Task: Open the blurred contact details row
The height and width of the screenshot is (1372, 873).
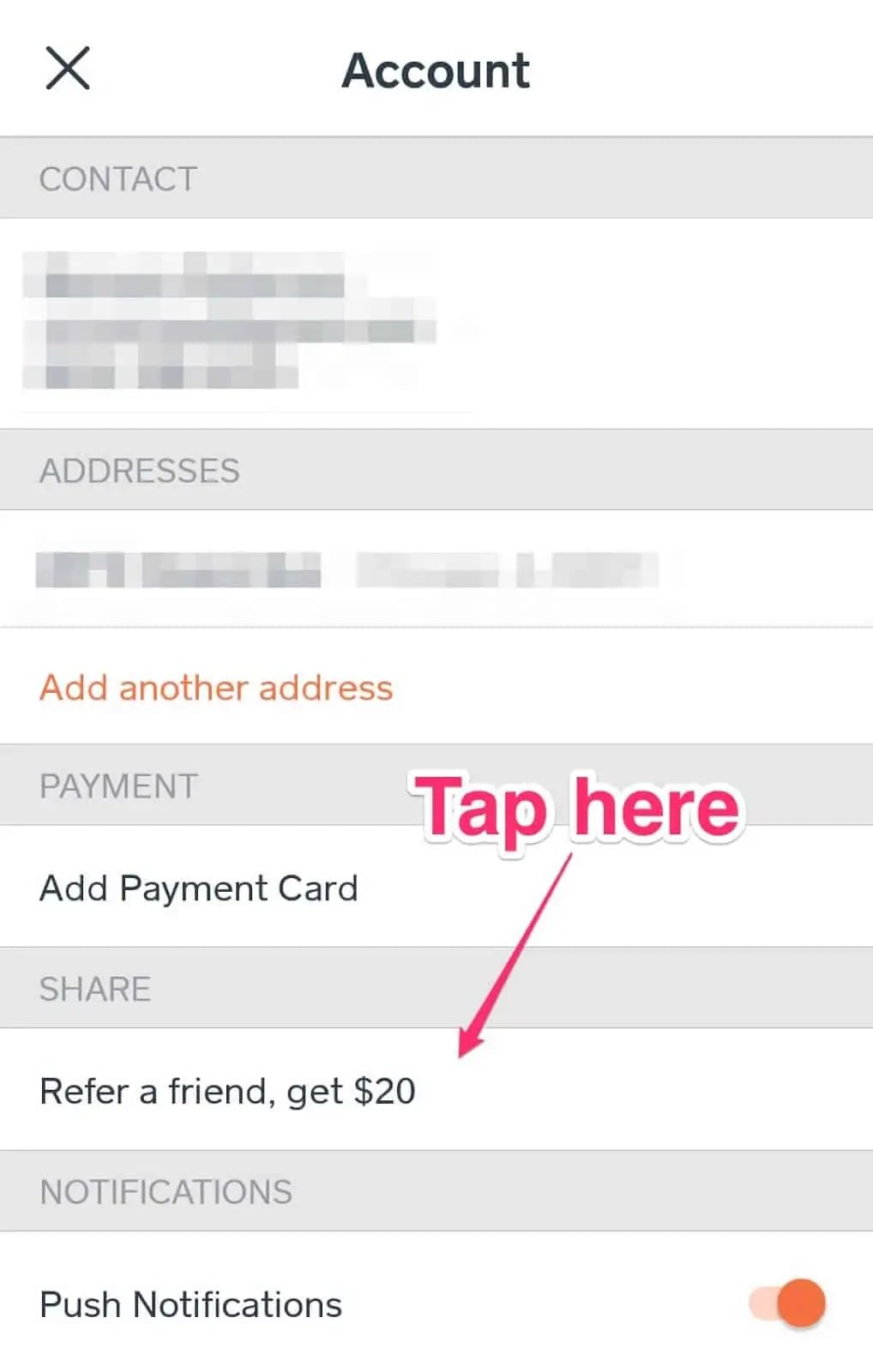Action: [x=230, y=322]
